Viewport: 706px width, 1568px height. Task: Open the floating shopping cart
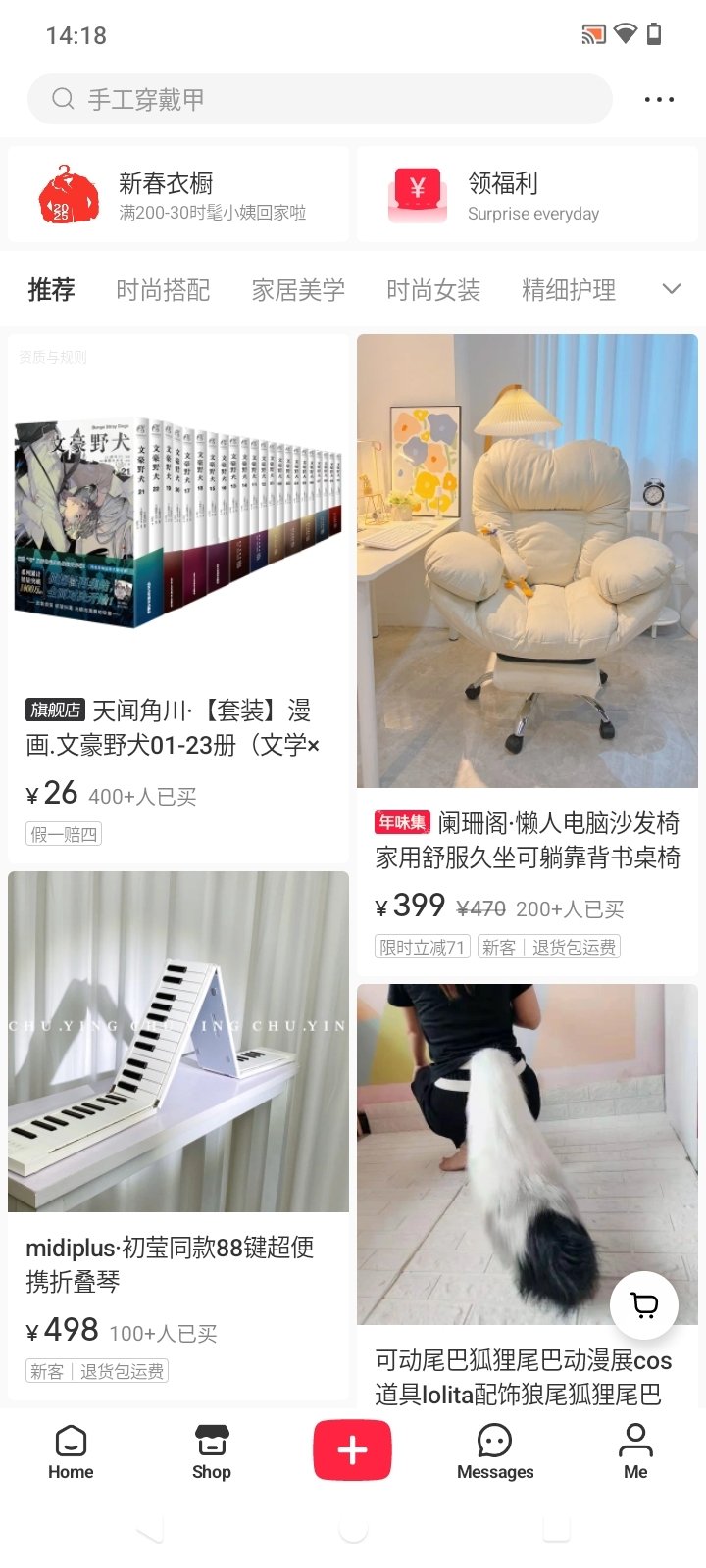point(644,1304)
